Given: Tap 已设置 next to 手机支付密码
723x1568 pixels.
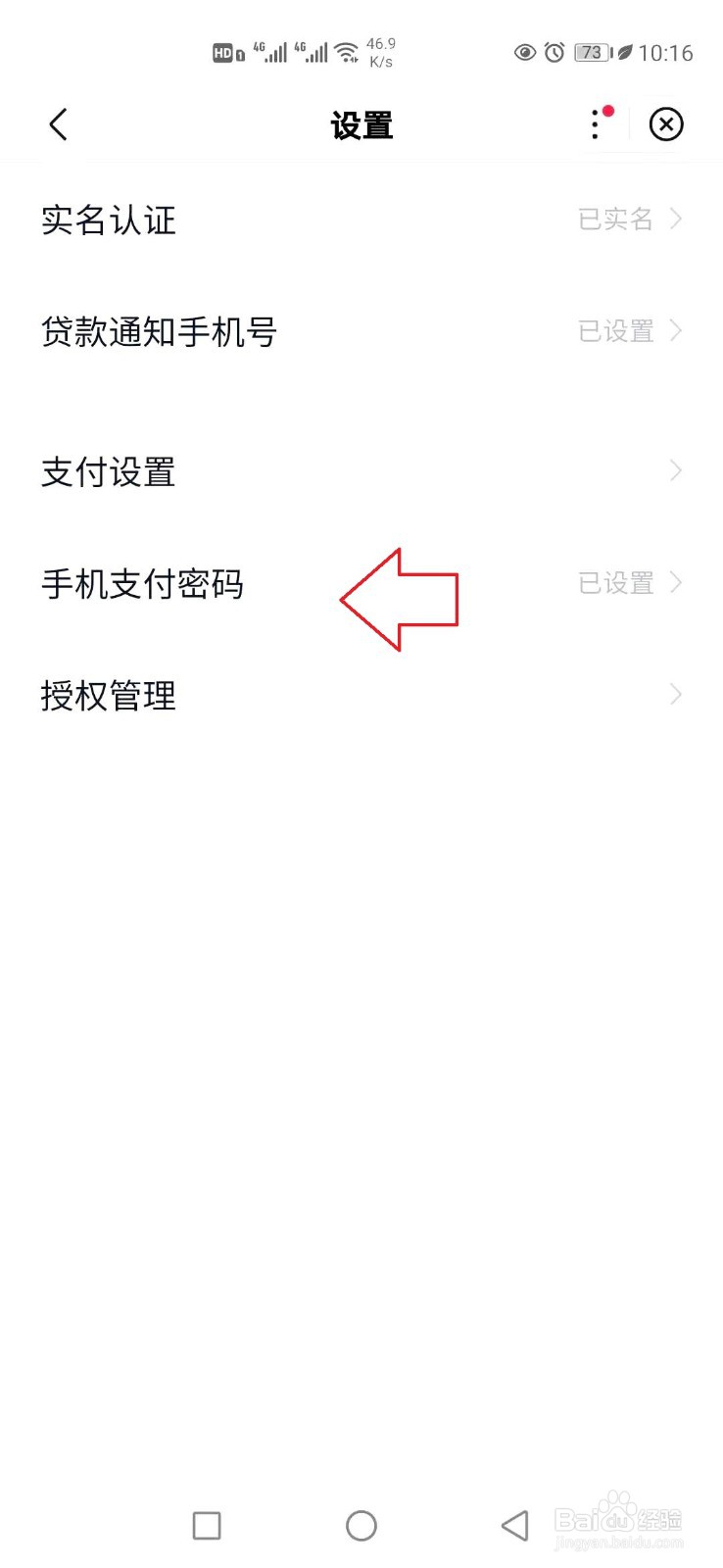Looking at the screenshot, I should [616, 584].
